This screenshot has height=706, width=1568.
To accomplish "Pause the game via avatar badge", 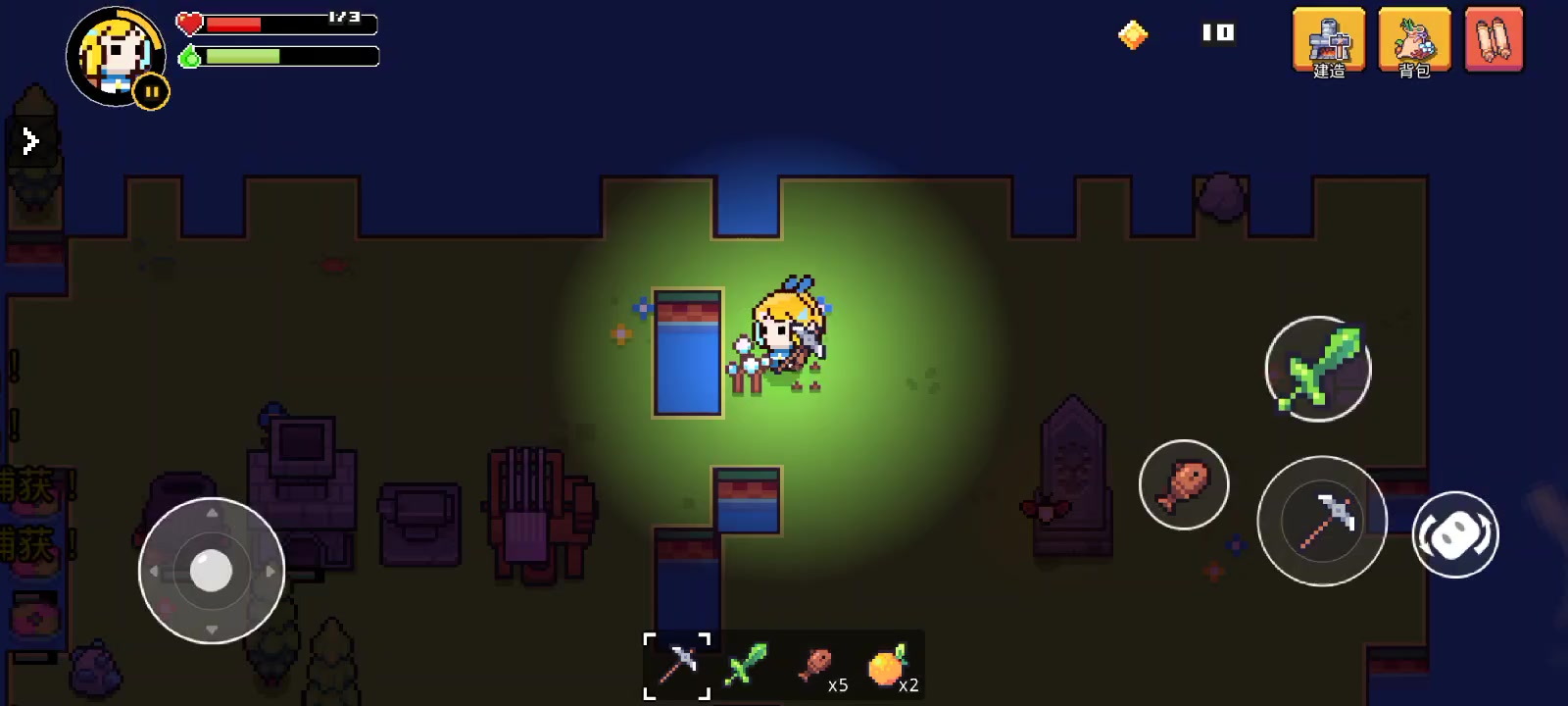I will [x=151, y=92].
